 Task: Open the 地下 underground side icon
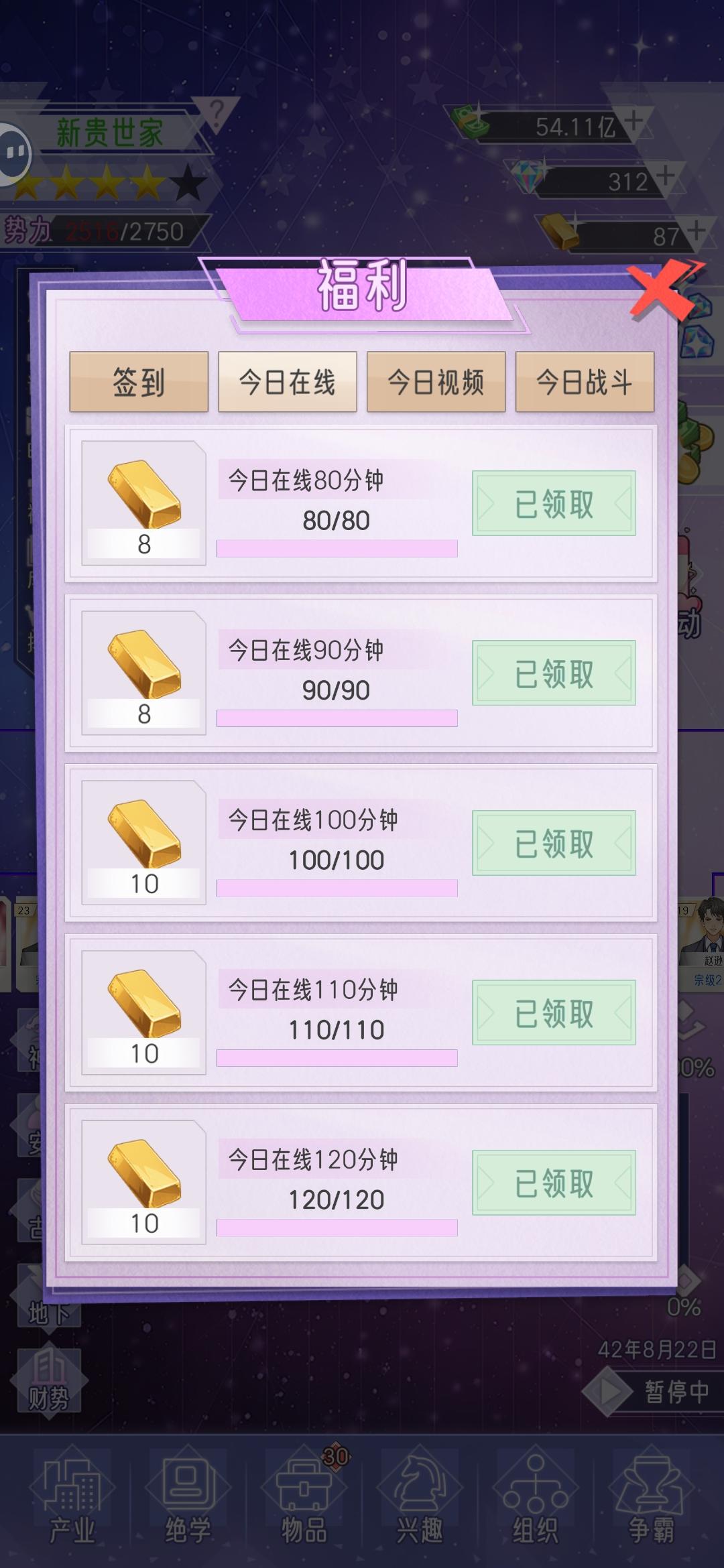tap(50, 1305)
